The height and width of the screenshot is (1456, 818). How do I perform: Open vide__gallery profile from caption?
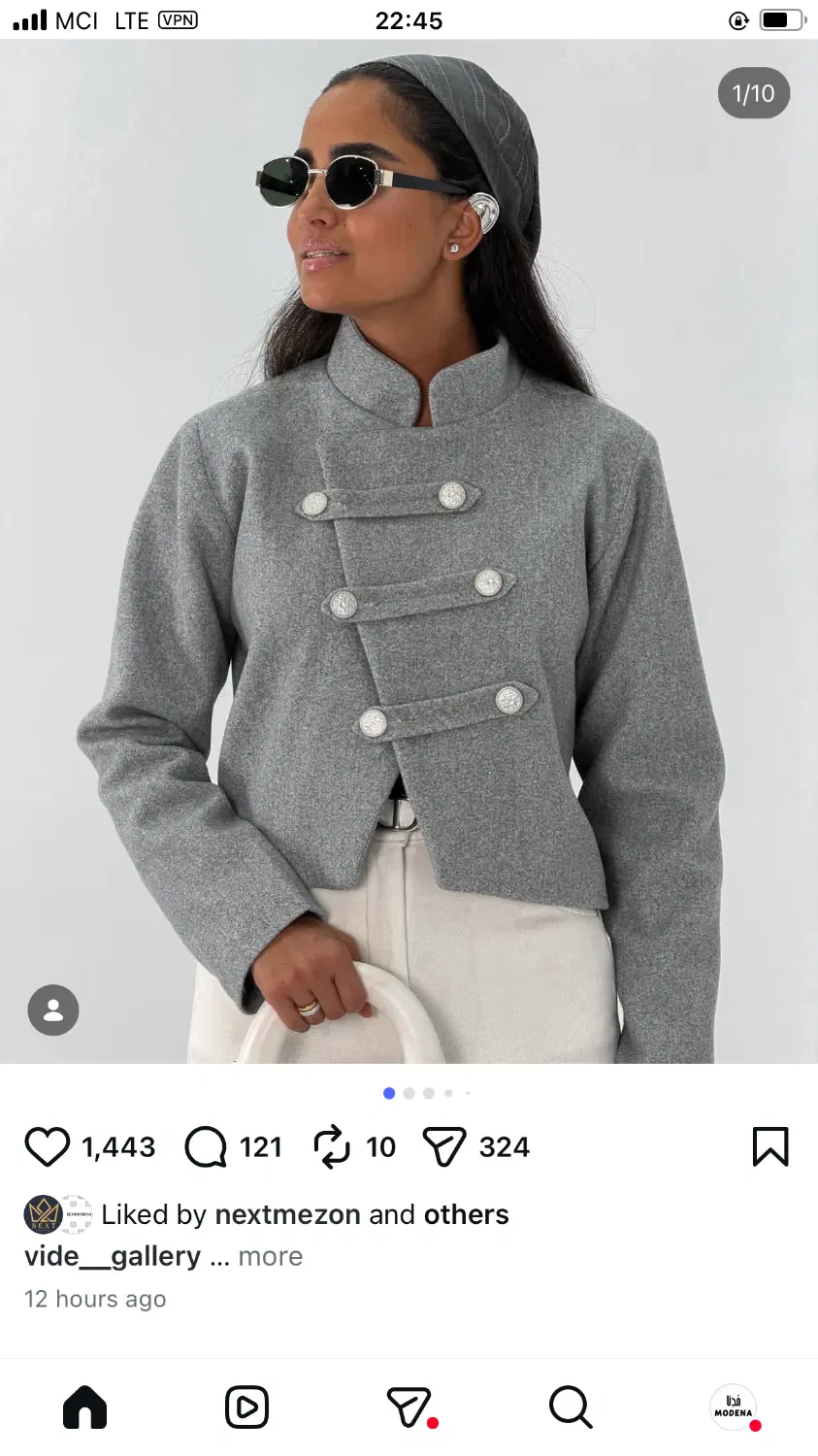pyautogui.click(x=113, y=1256)
